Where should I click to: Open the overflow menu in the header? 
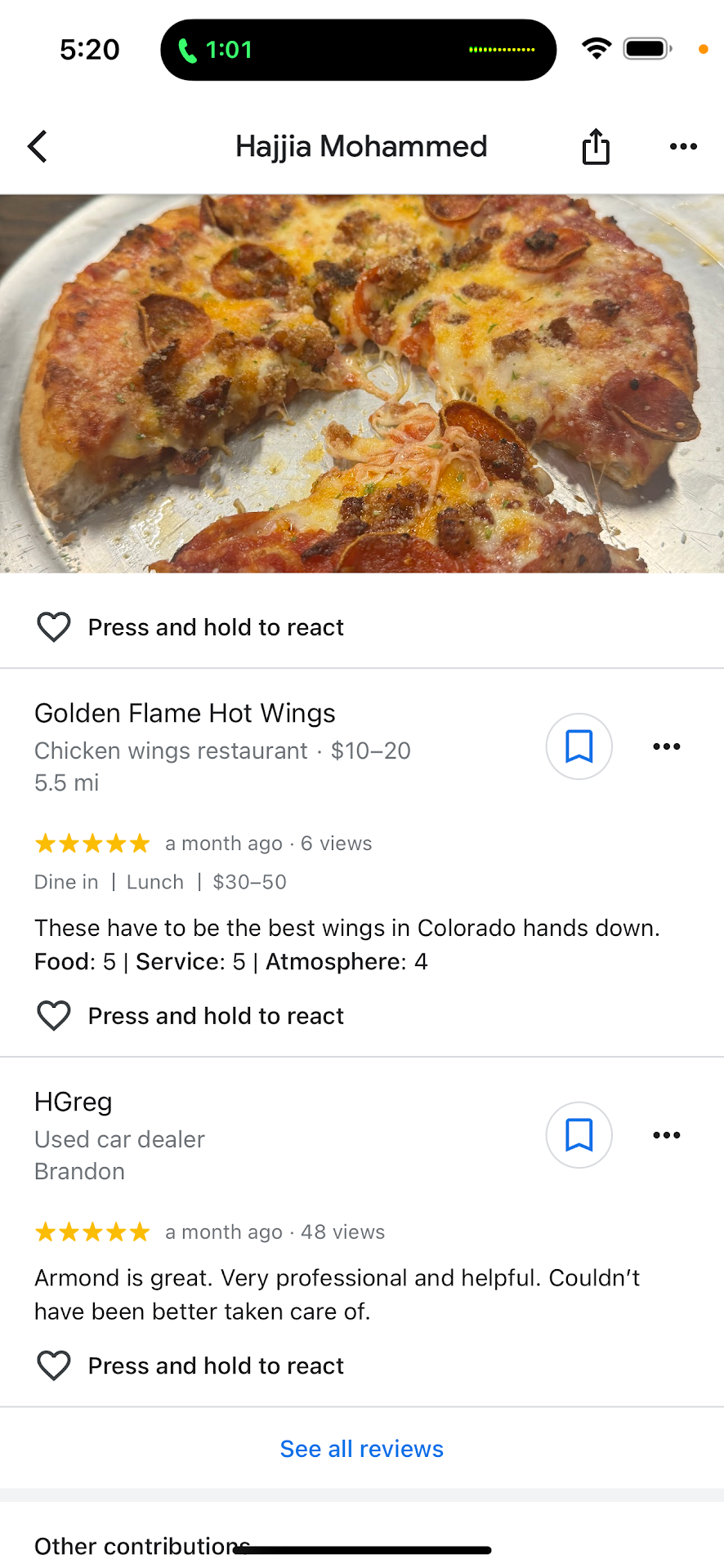[682, 147]
